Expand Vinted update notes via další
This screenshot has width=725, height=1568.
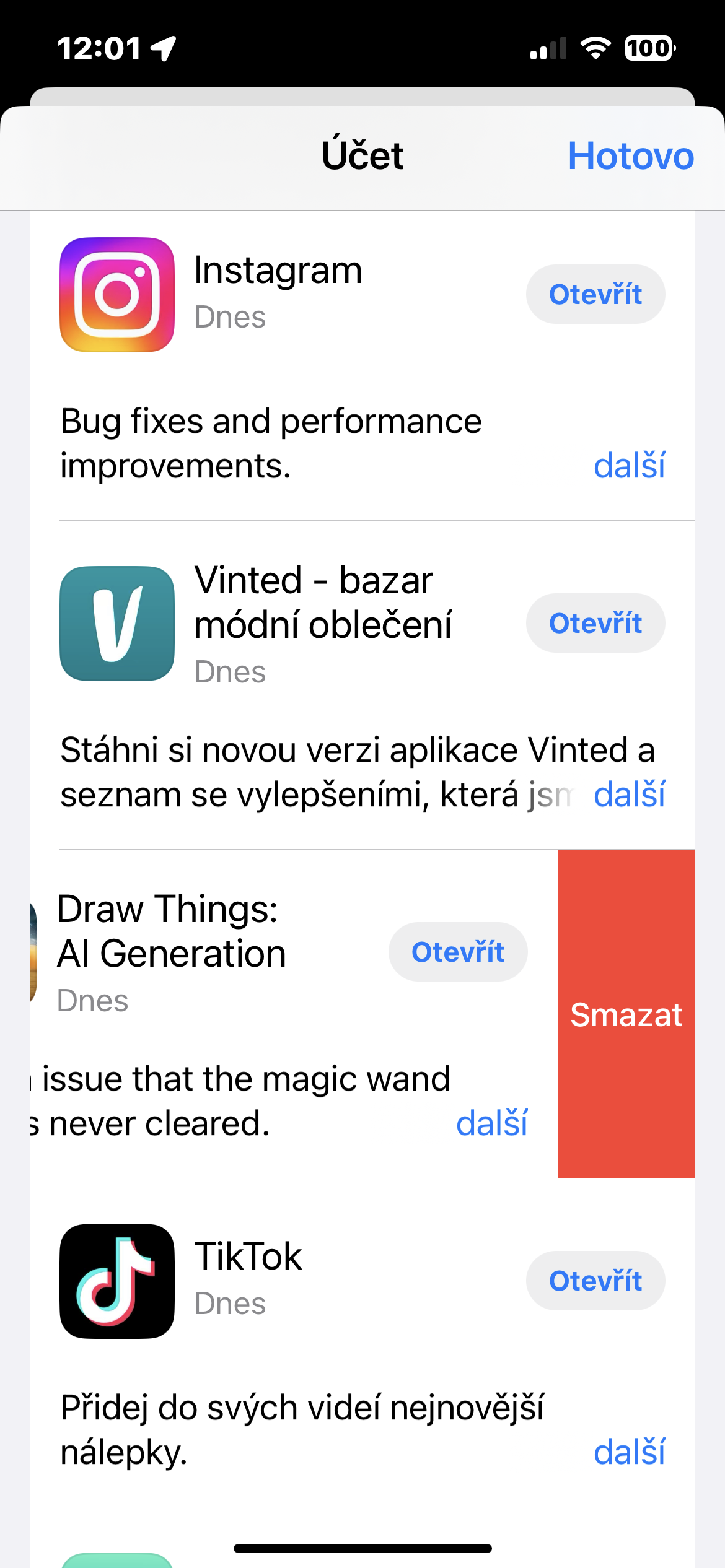pos(628,795)
